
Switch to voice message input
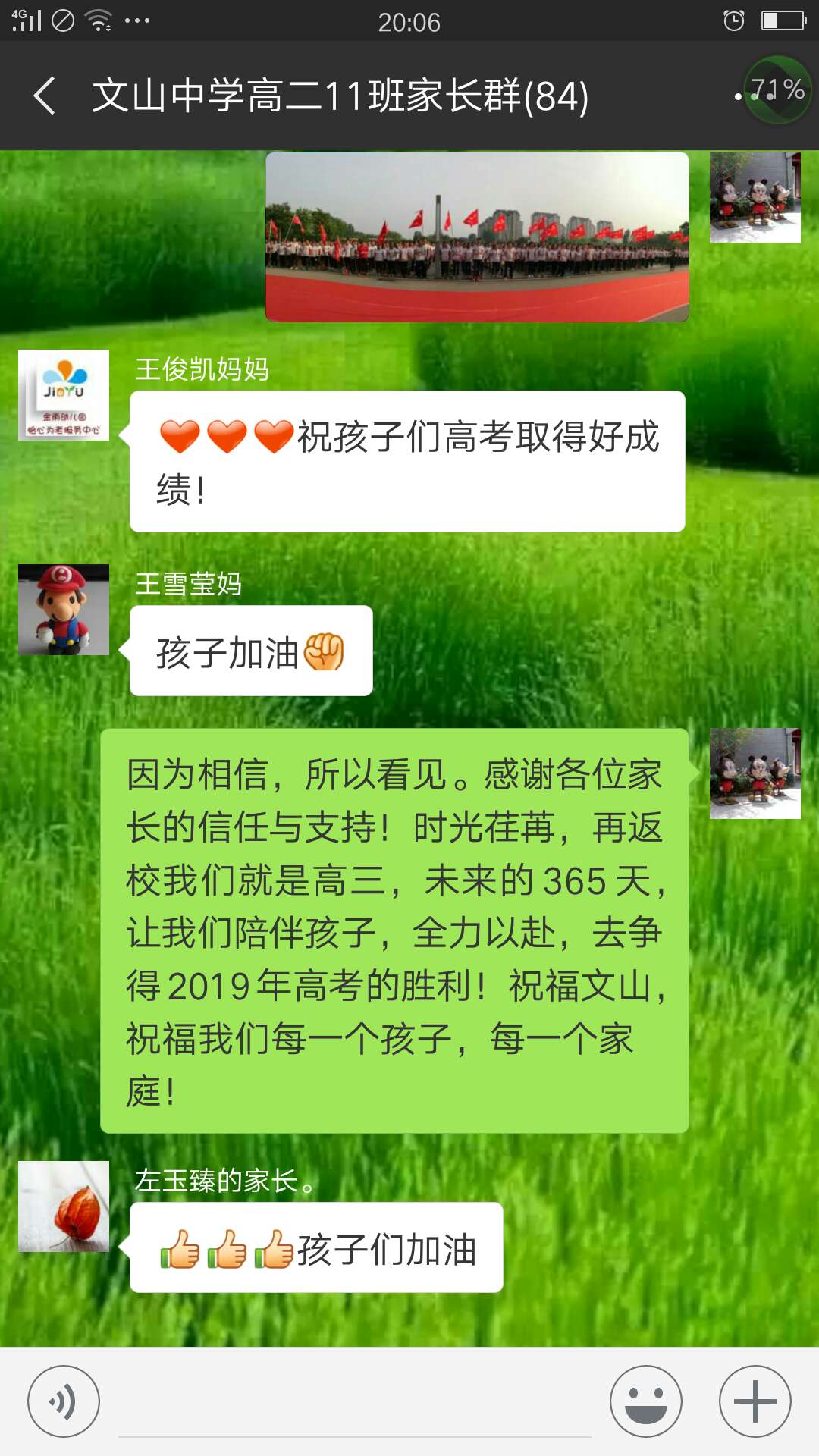pyautogui.click(x=64, y=1401)
